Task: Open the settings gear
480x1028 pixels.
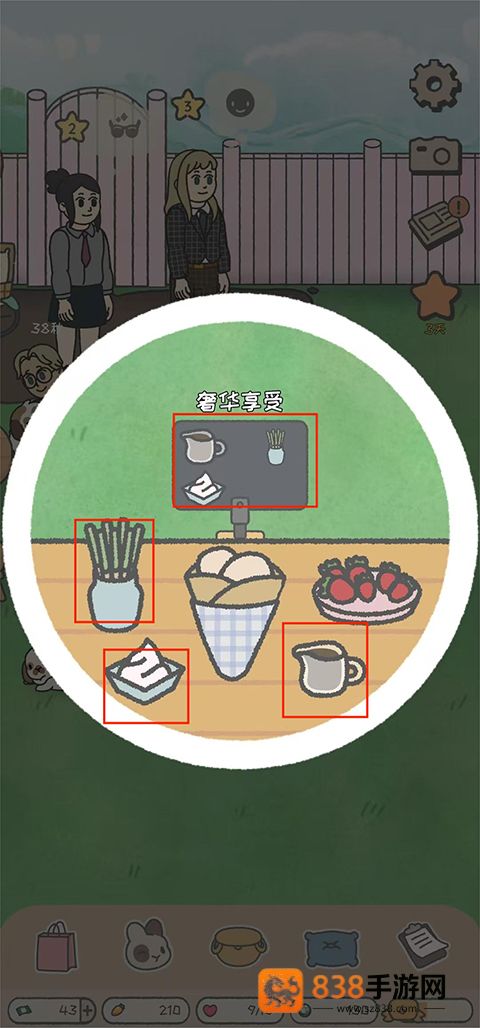Action: 435,85
